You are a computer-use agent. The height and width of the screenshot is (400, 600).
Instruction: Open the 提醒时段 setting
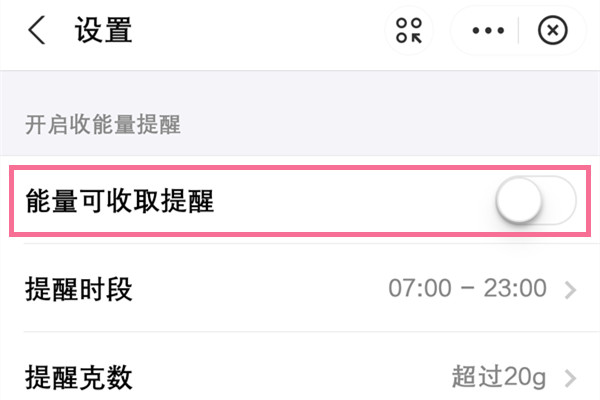point(300,288)
